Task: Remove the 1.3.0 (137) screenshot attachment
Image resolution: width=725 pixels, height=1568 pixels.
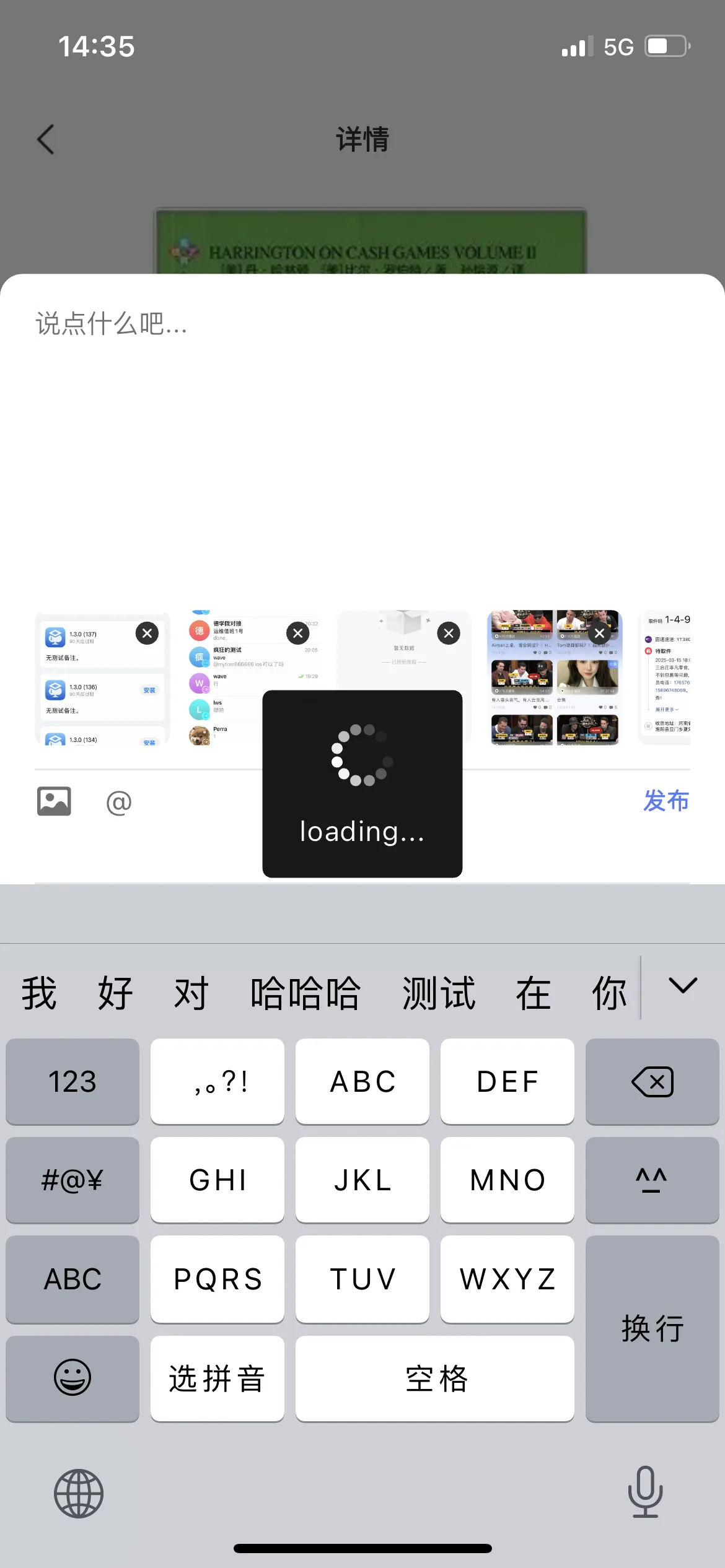Action: pos(147,633)
